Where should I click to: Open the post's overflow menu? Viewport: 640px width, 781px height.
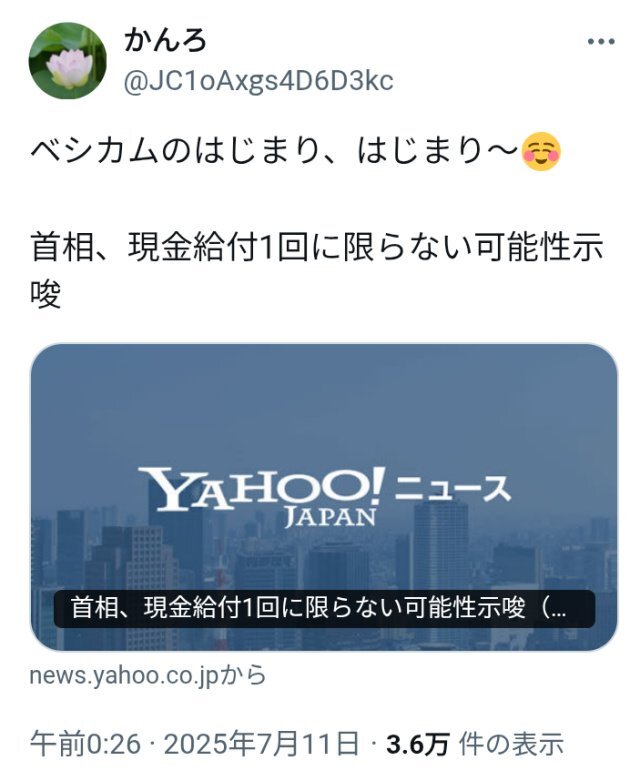[600, 42]
